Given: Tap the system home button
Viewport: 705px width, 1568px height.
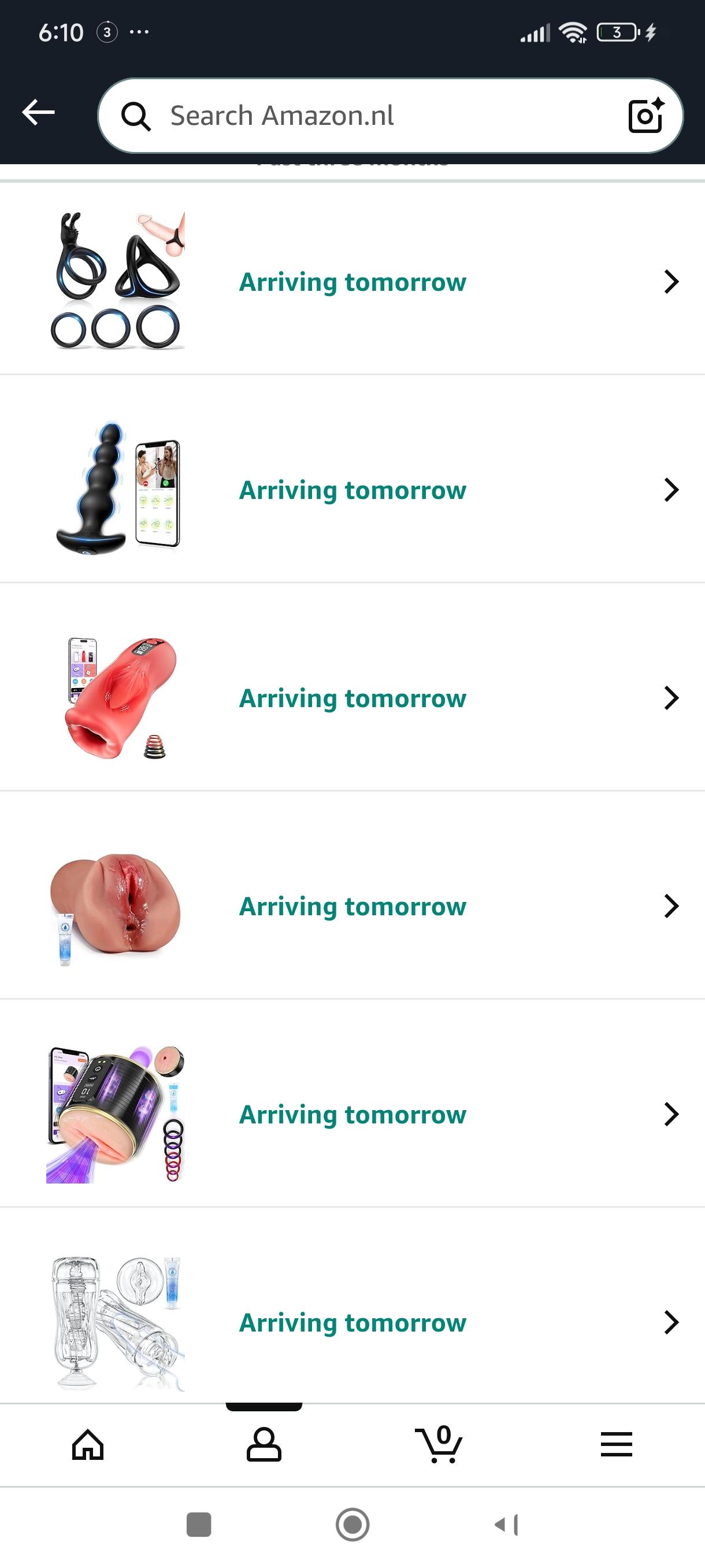Looking at the screenshot, I should (x=352, y=1525).
